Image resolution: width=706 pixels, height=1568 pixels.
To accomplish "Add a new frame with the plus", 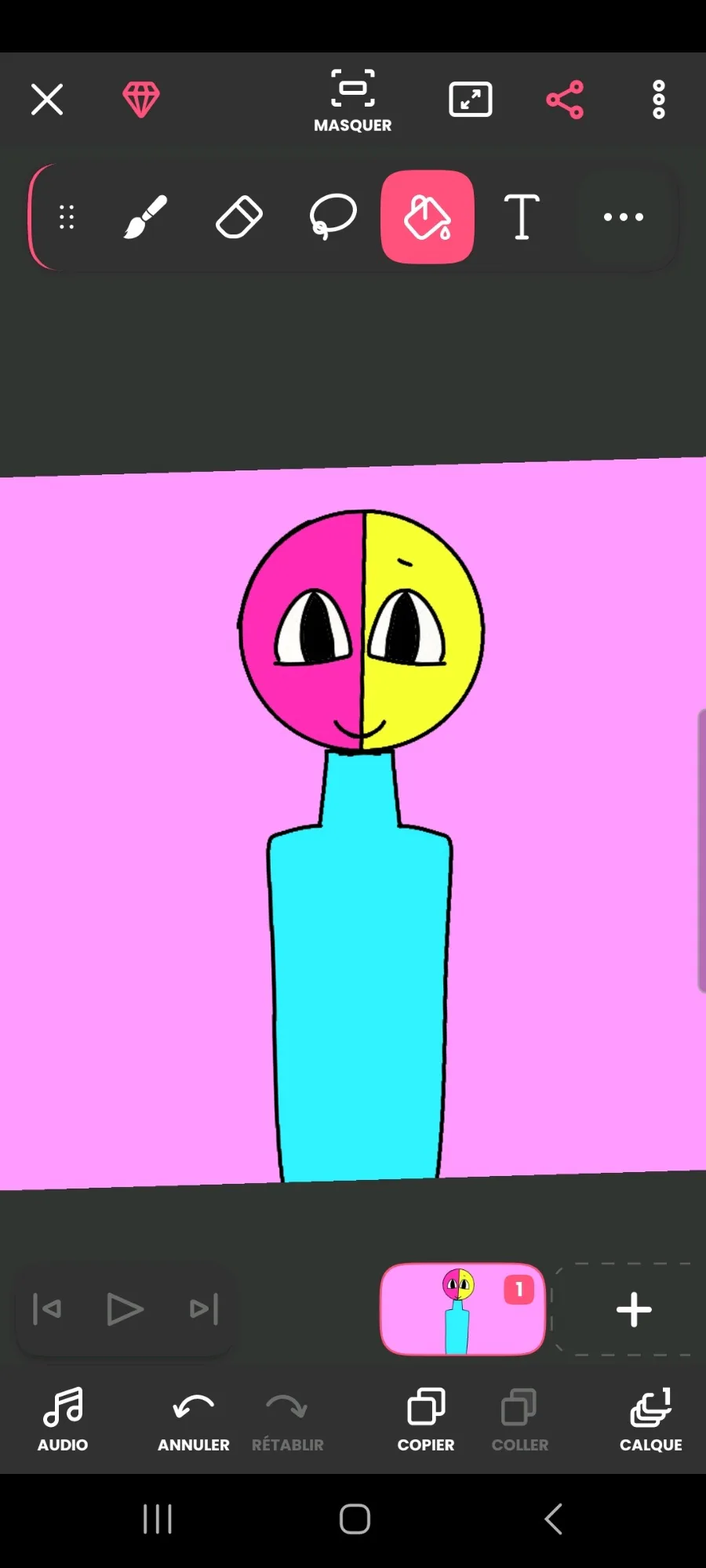I will point(634,1309).
